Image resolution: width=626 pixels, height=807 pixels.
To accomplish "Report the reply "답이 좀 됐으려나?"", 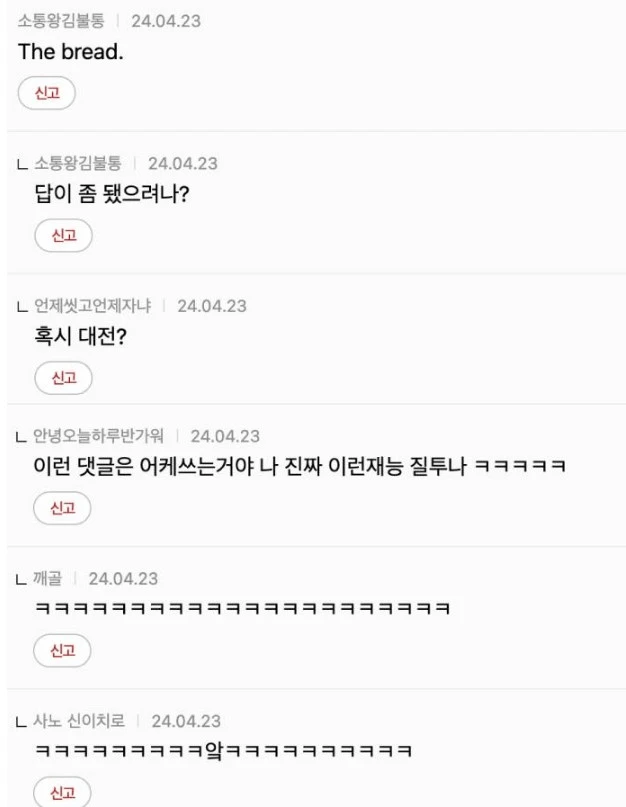I will pyautogui.click(x=63, y=236).
